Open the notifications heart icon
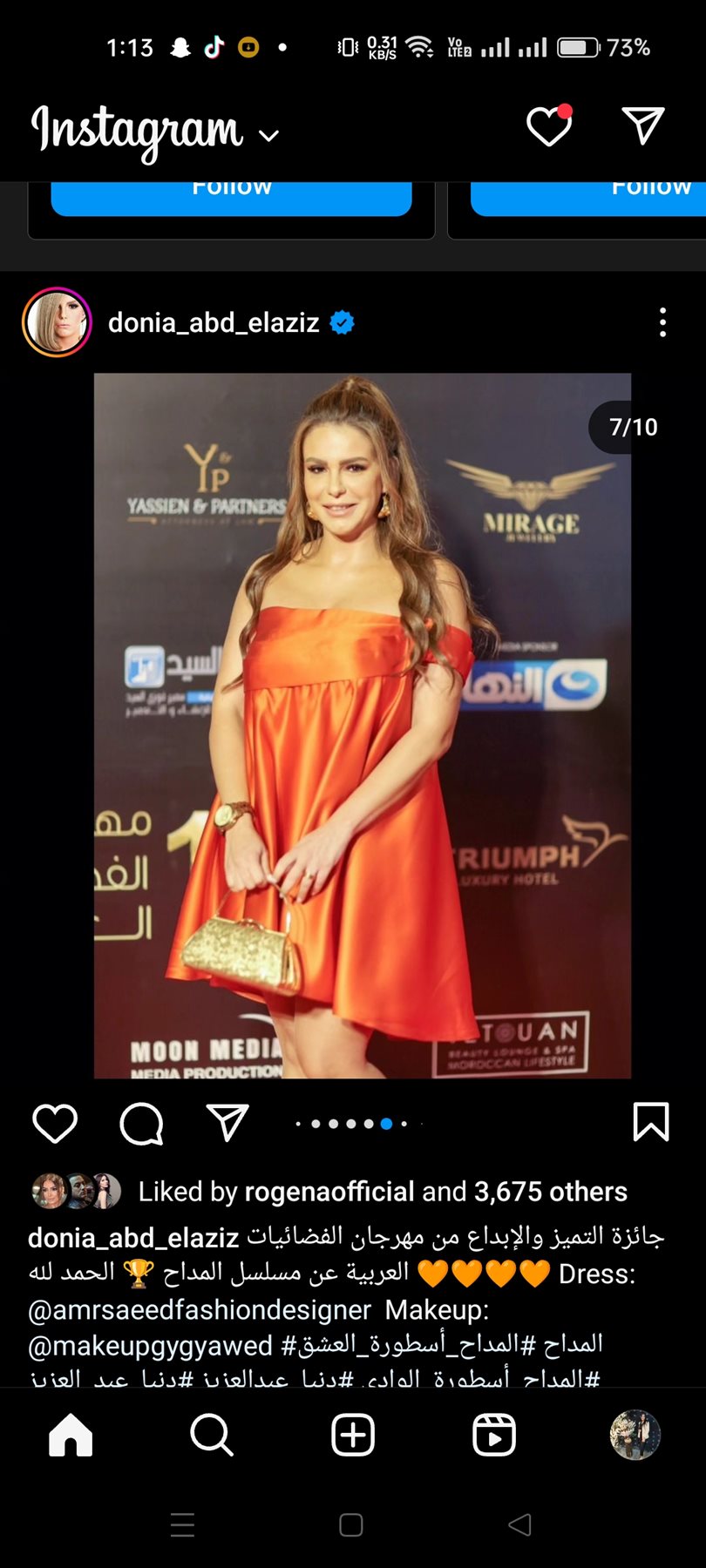 pyautogui.click(x=549, y=127)
